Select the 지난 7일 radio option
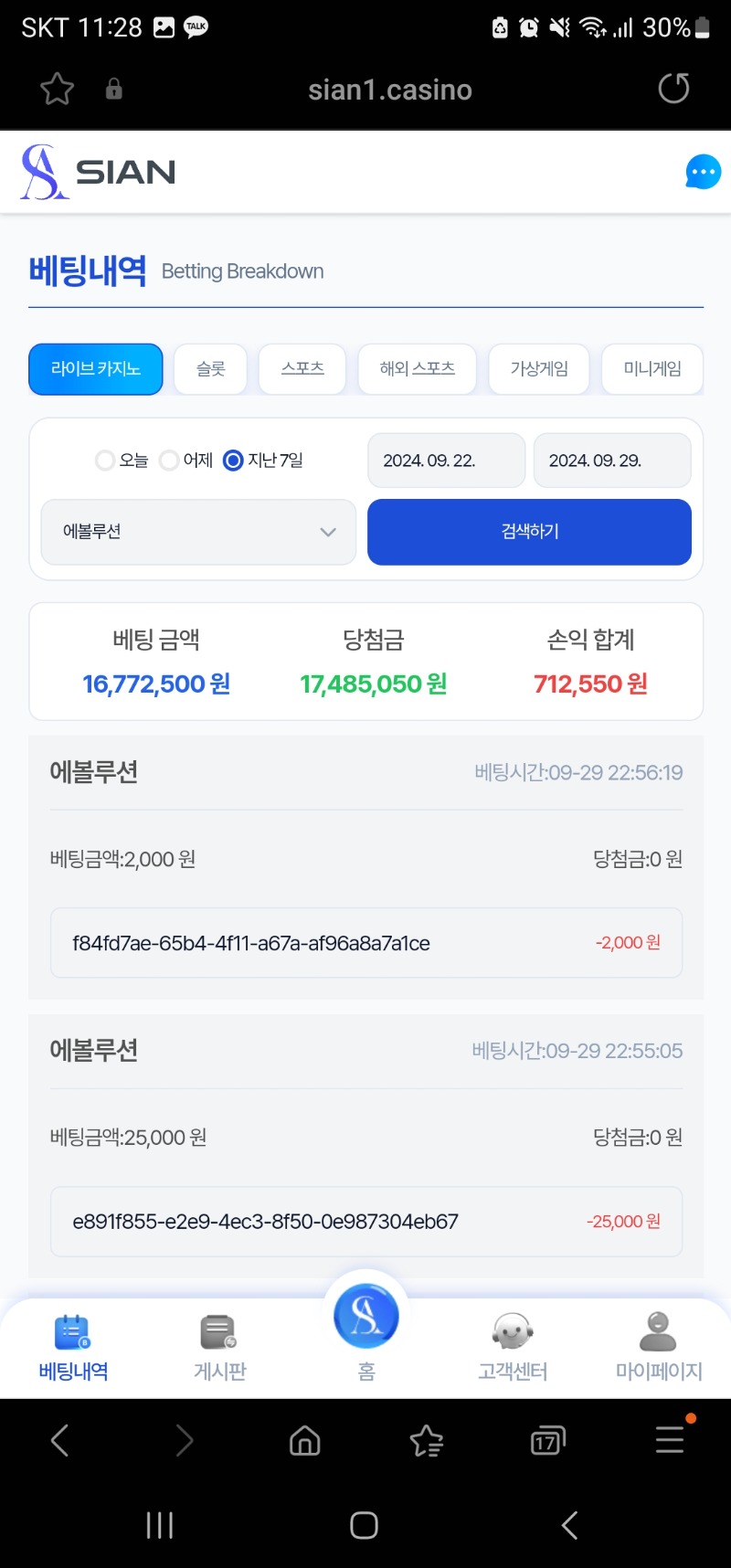The width and height of the screenshot is (731, 1568). coord(263,460)
